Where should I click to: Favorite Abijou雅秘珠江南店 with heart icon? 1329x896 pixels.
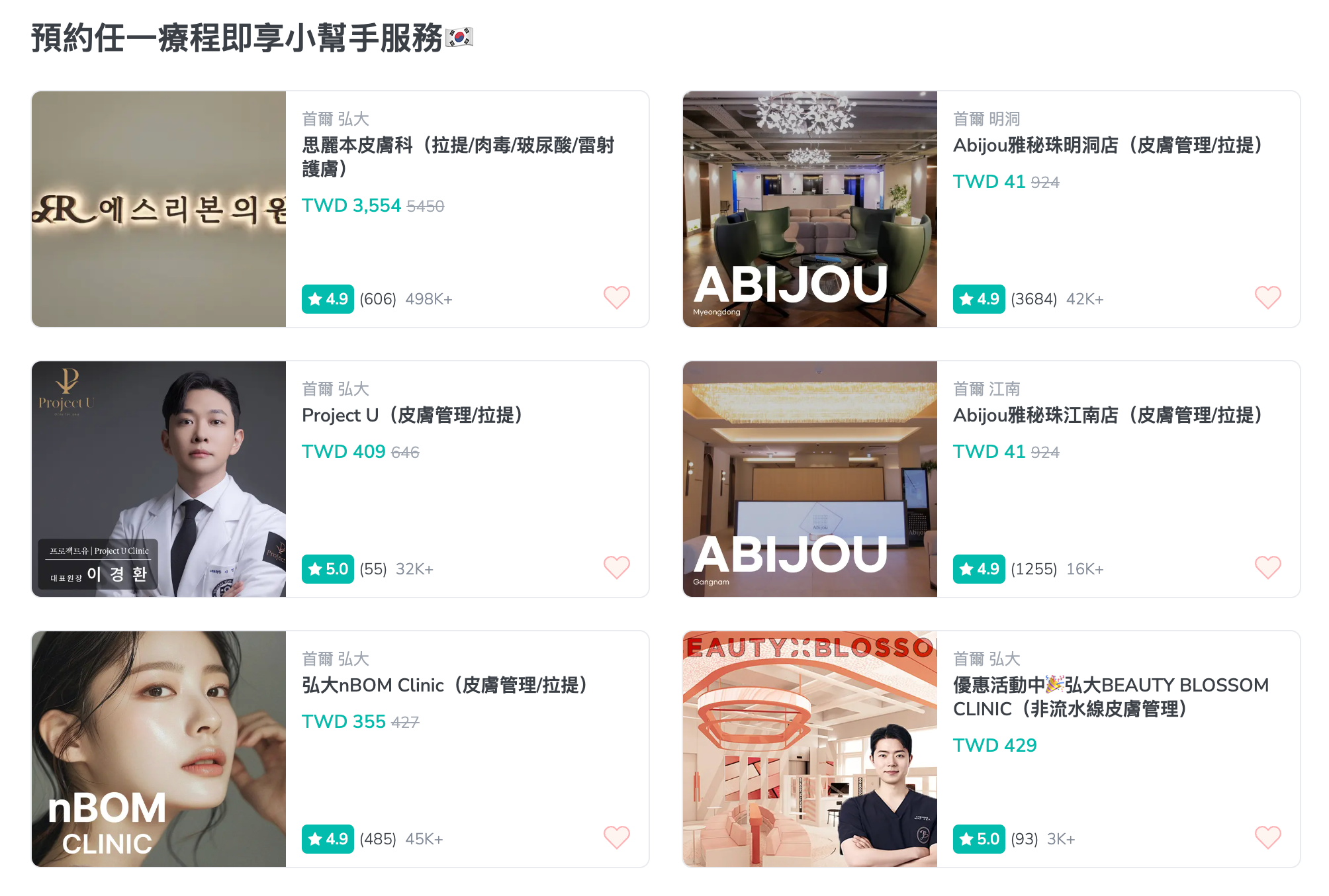click(x=1267, y=568)
